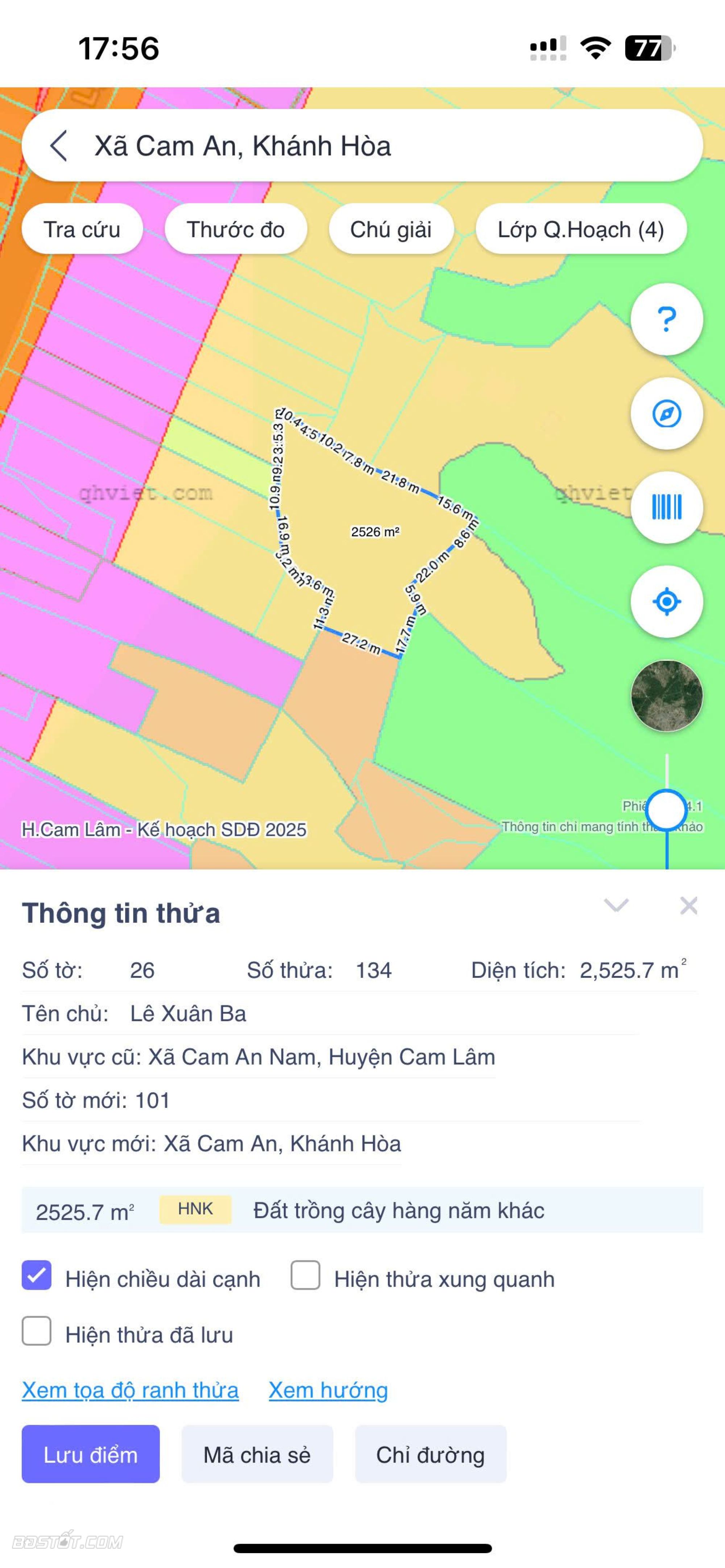Select the Thước đo measuring tool
The height and width of the screenshot is (1568, 725).
tap(236, 229)
